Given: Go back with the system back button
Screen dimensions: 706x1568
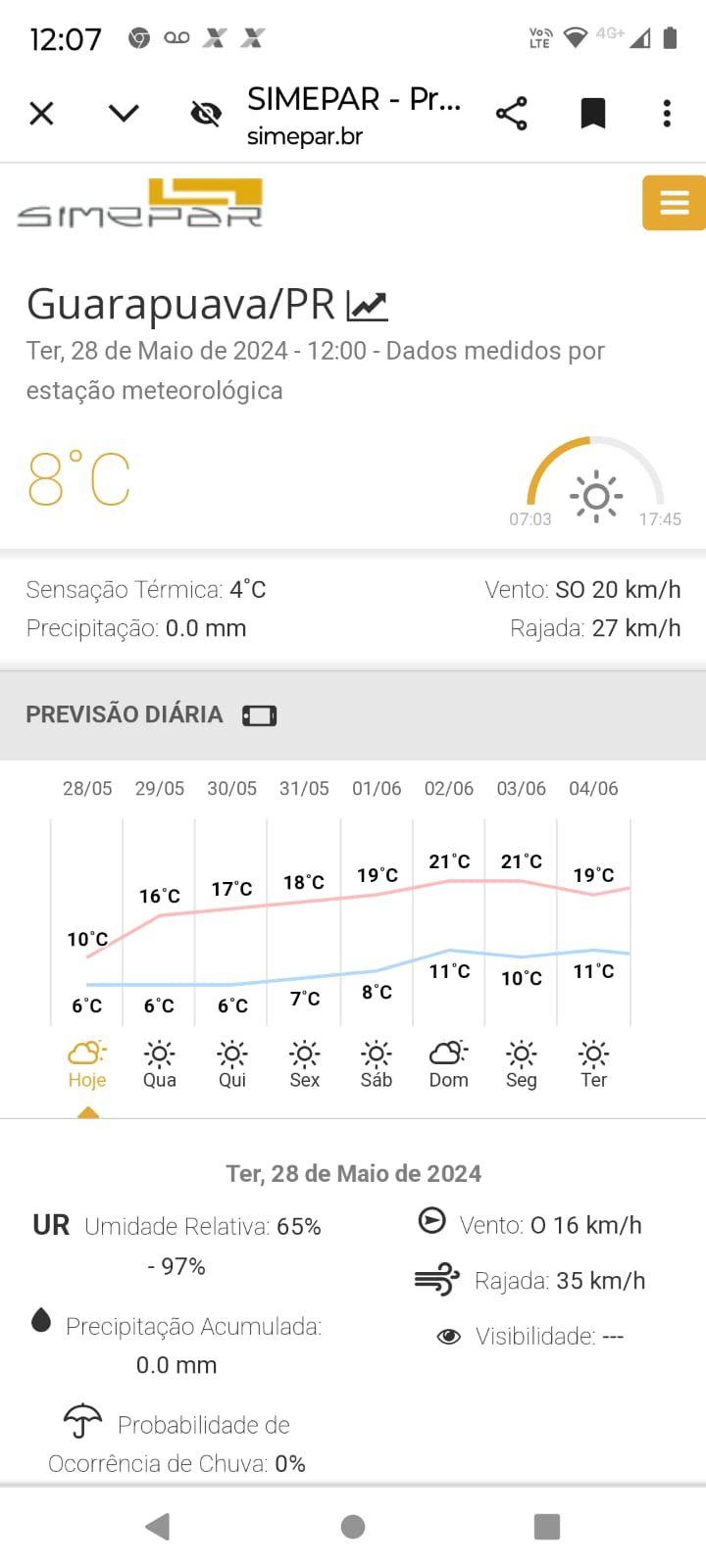Looking at the screenshot, I should click(157, 1526).
